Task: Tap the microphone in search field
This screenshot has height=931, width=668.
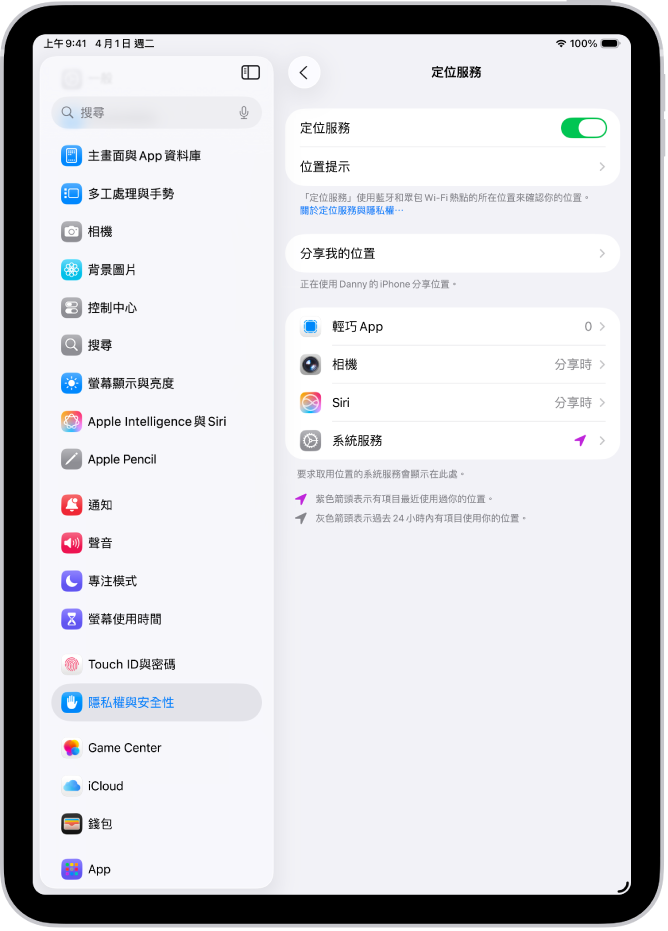Action: point(244,113)
